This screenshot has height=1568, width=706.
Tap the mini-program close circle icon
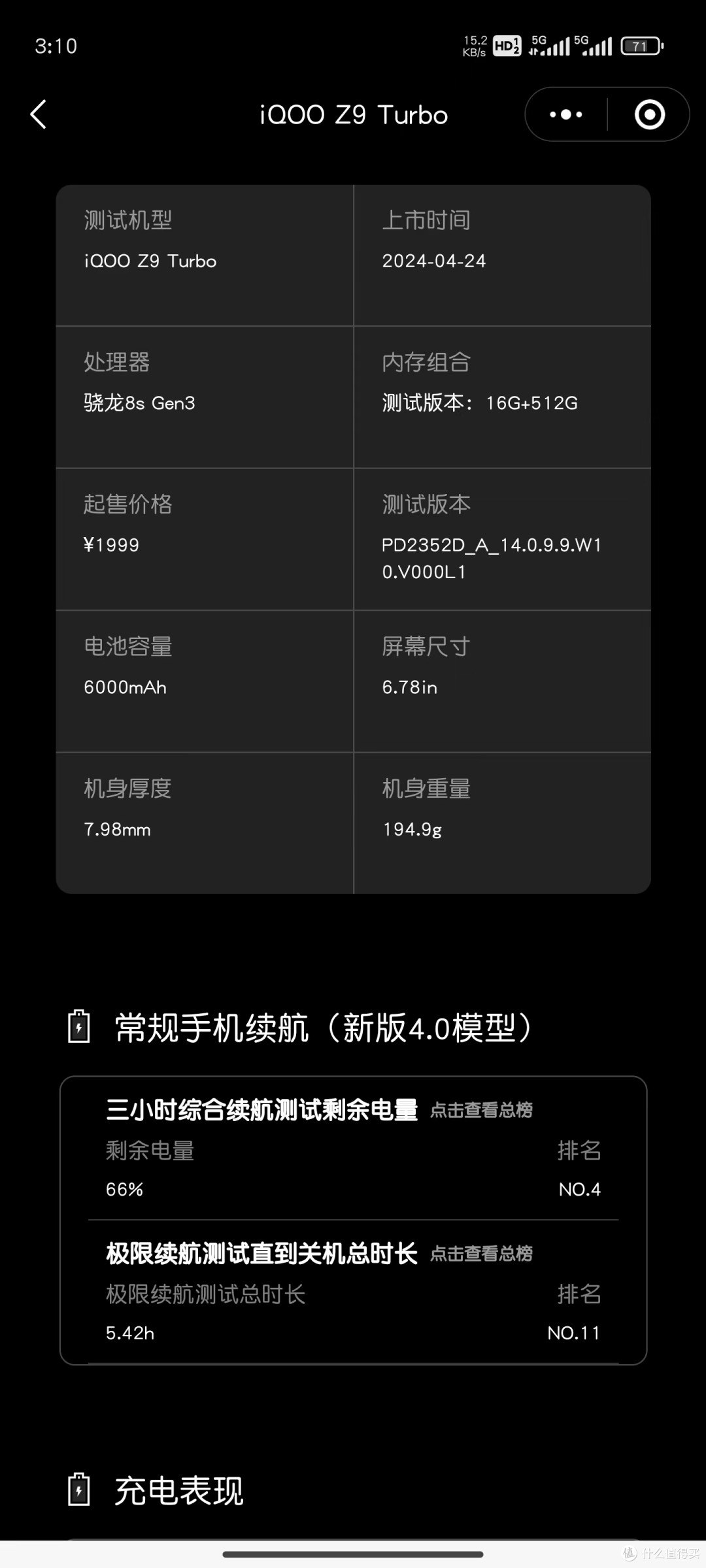[x=647, y=114]
